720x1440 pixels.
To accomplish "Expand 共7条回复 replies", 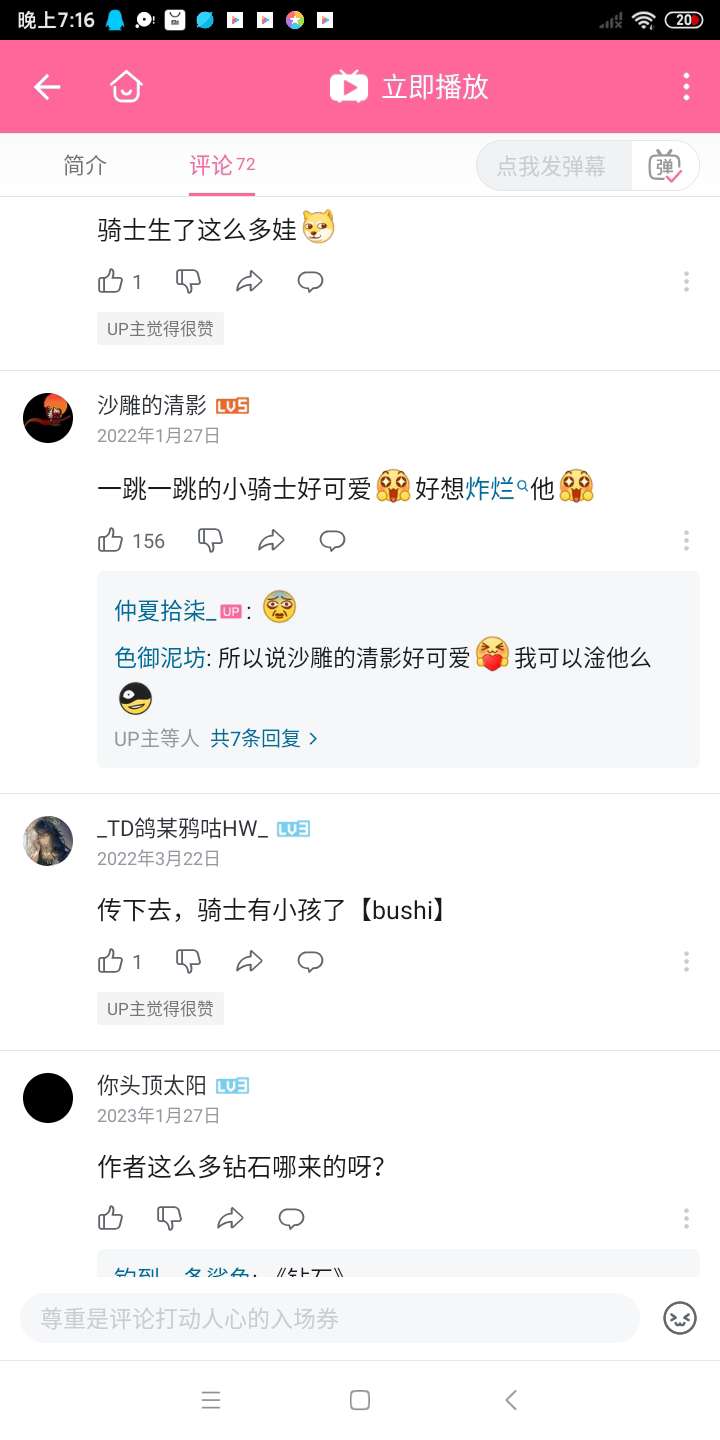I will pyautogui.click(x=264, y=739).
